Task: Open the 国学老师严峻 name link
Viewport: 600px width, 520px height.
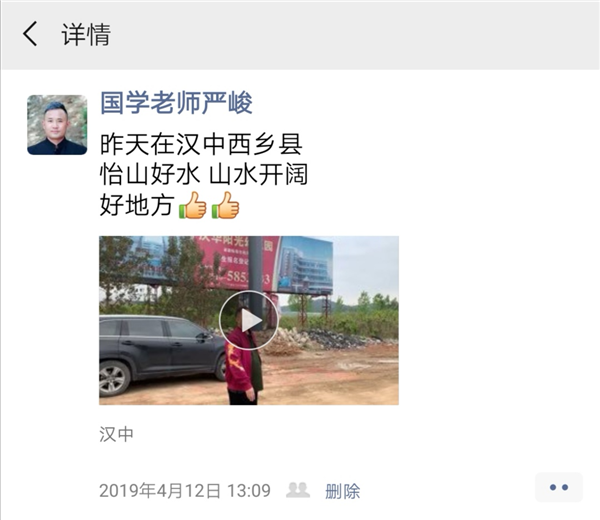Action: click(x=176, y=103)
